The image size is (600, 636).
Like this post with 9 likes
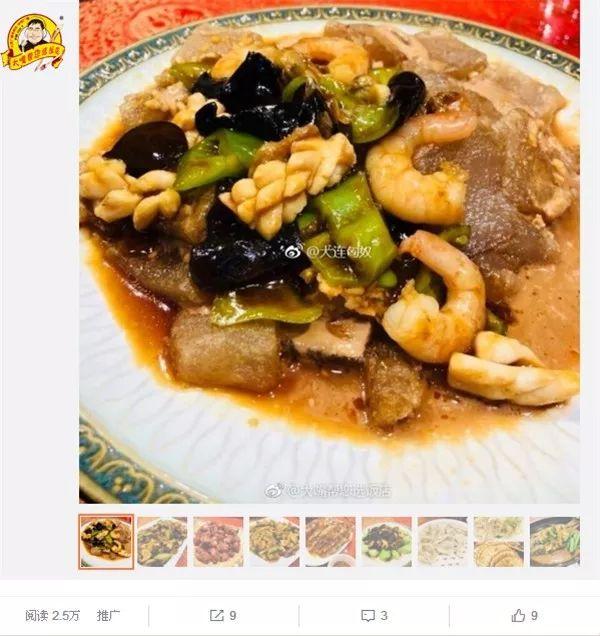coord(525,615)
